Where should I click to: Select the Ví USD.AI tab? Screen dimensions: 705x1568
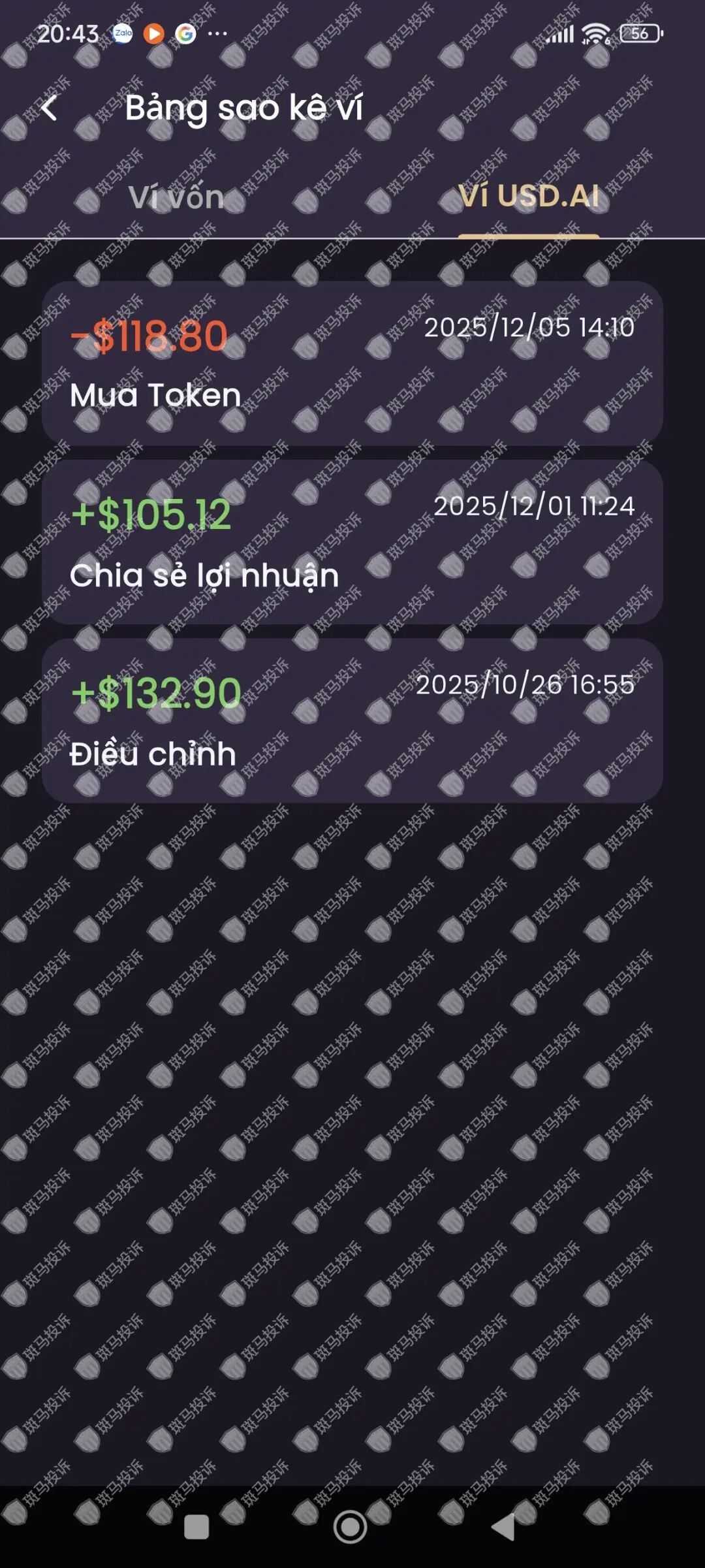tap(528, 196)
